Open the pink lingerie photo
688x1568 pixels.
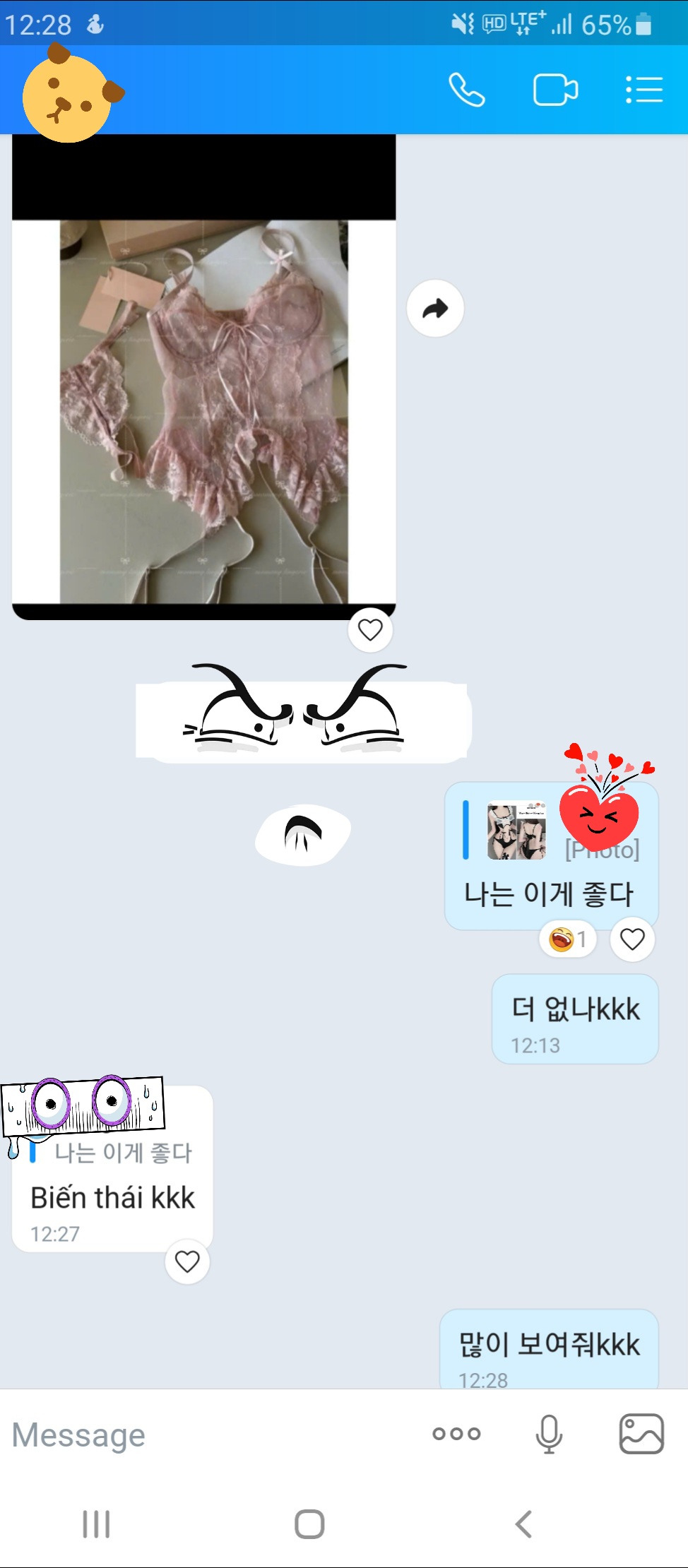pyautogui.click(x=203, y=411)
